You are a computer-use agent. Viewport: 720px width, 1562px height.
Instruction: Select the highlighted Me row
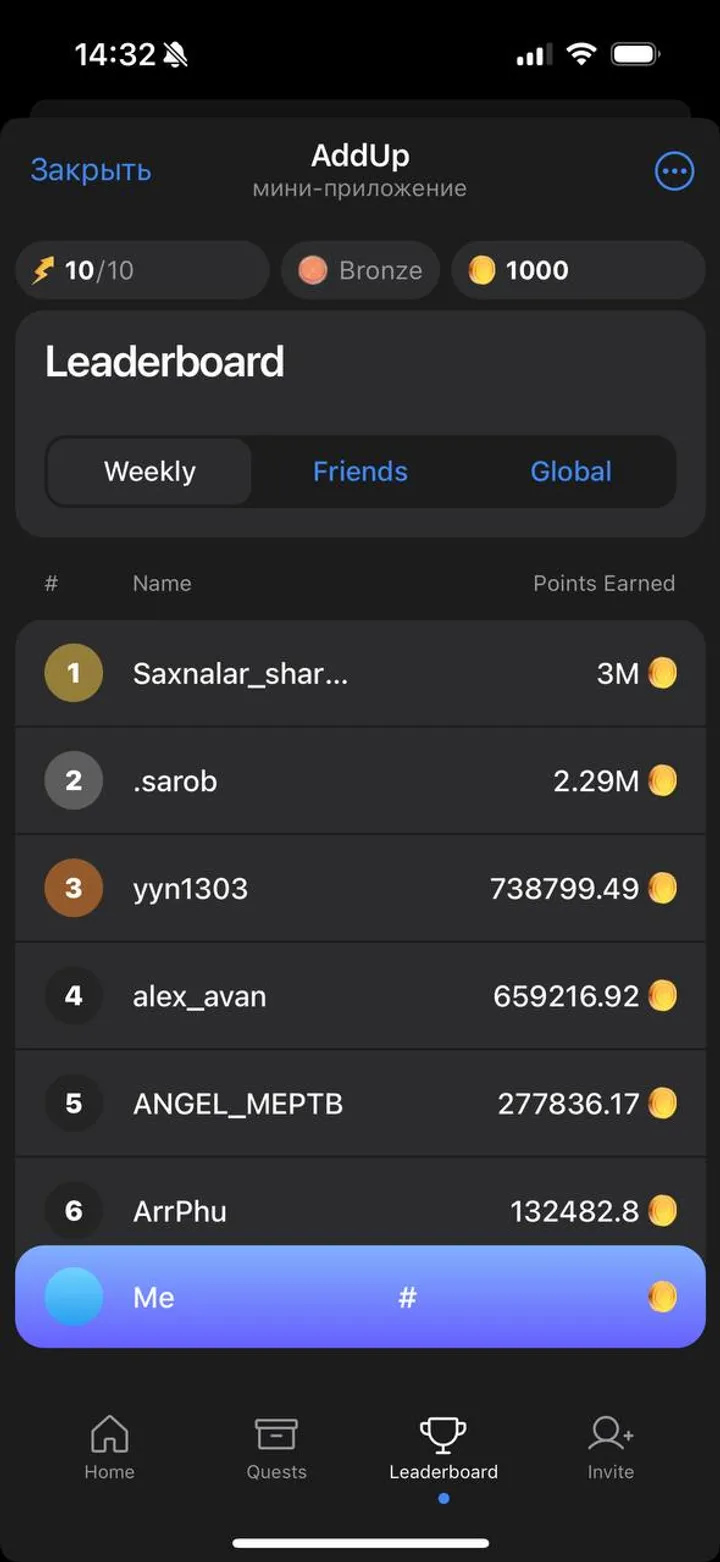tap(360, 1296)
